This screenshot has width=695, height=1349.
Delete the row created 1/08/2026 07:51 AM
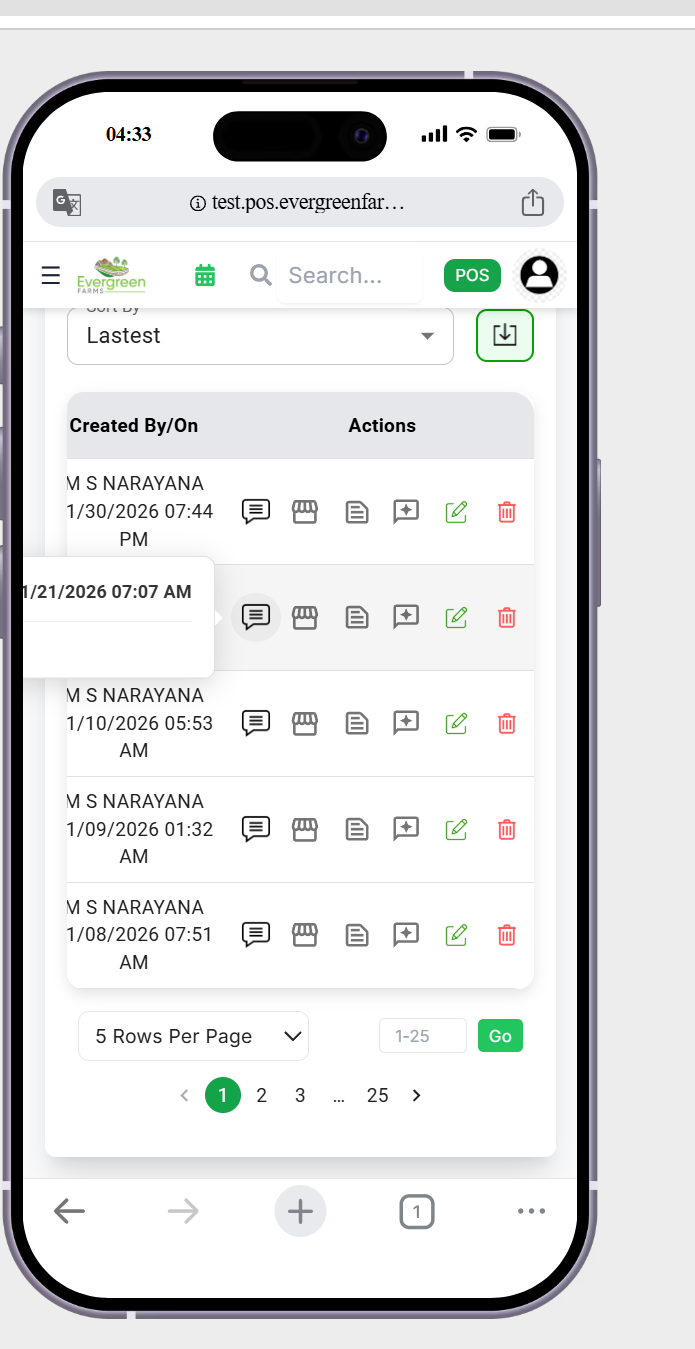pos(507,935)
